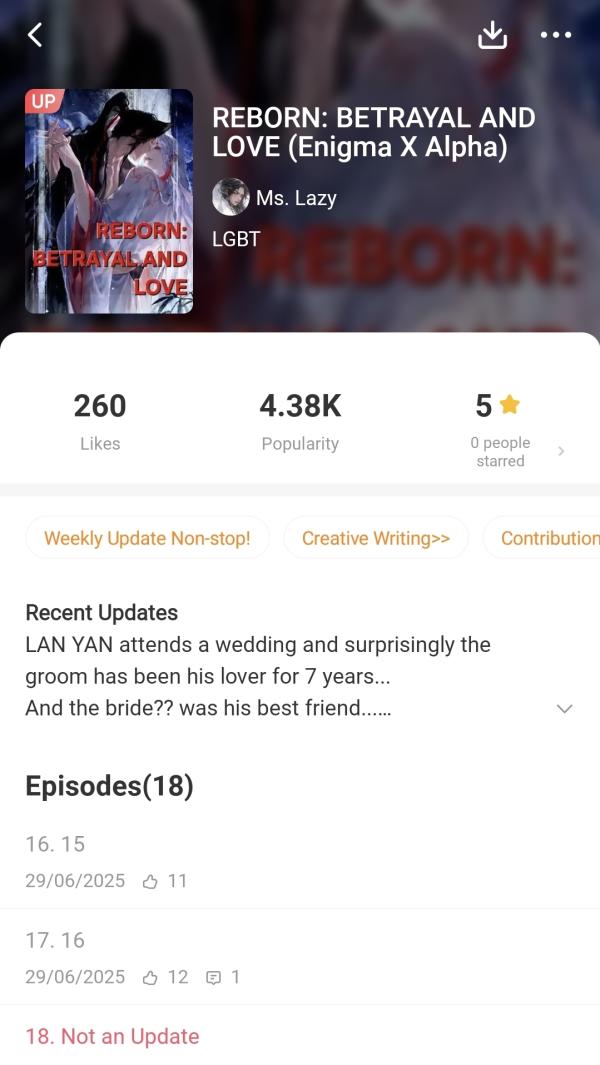This screenshot has width=600, height=1065.
Task: View author Ms. Lazy's profile
Action: pyautogui.click(x=275, y=198)
